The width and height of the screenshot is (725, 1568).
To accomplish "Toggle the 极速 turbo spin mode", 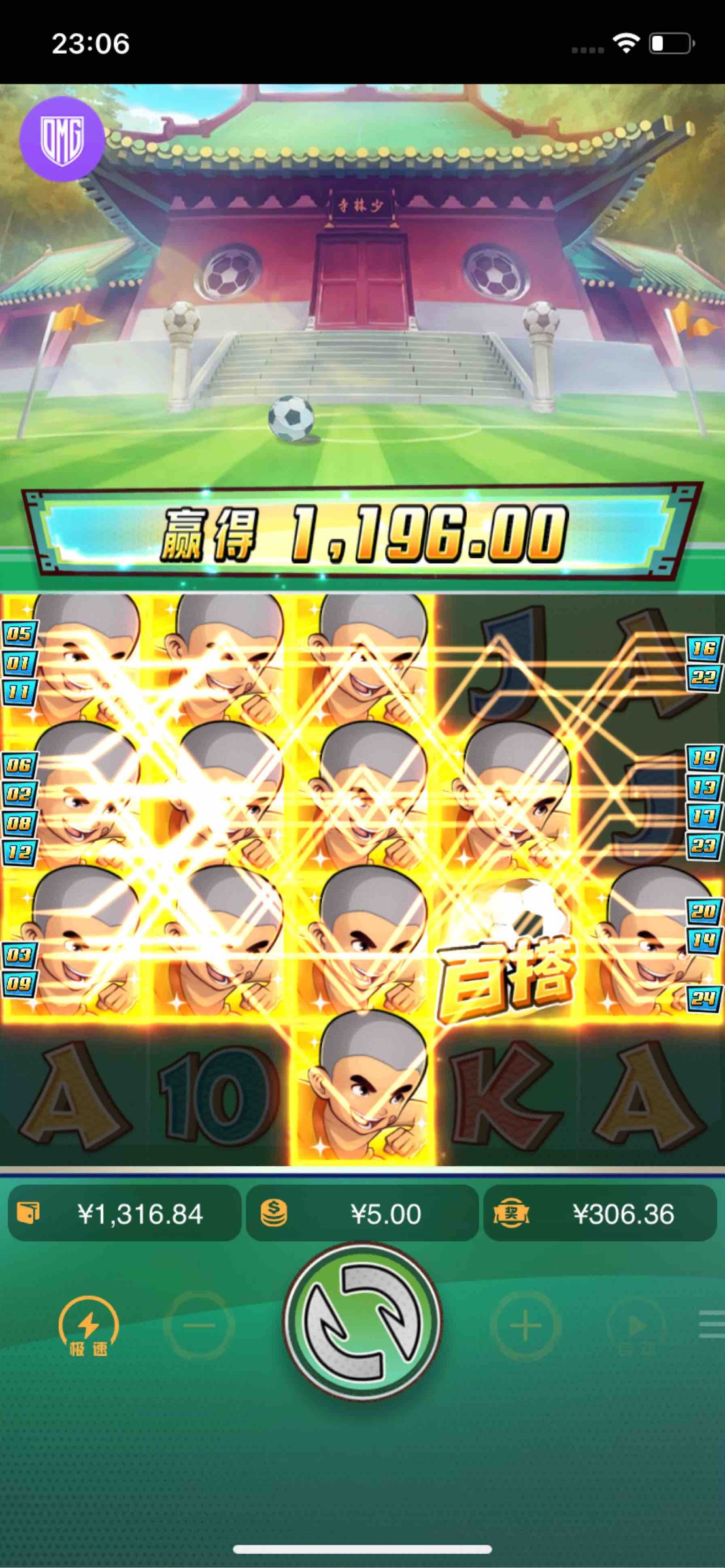I will coord(88,1326).
